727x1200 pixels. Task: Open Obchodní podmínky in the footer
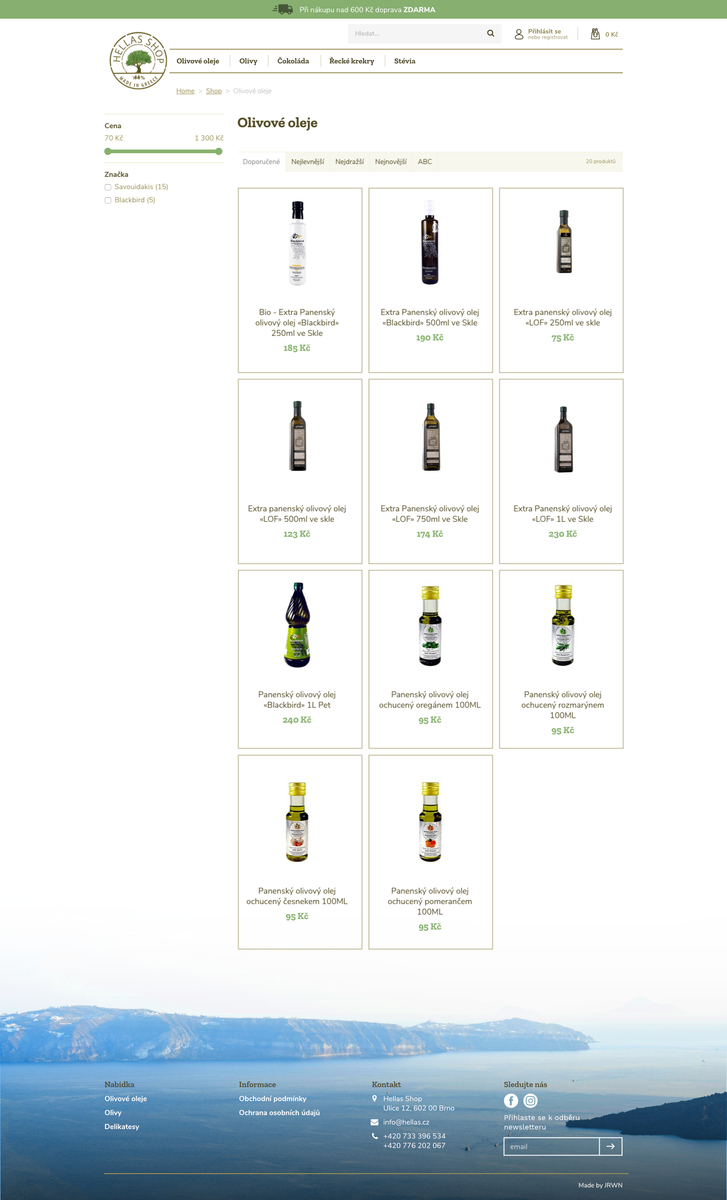(x=272, y=1099)
